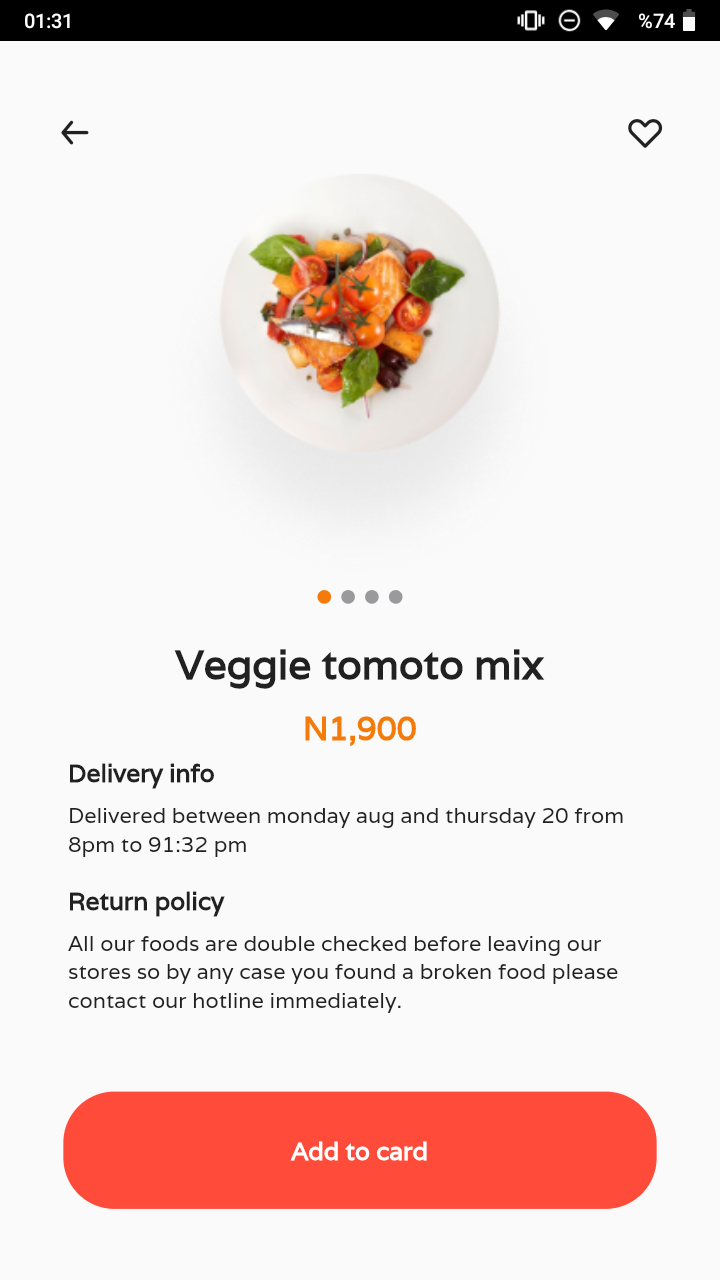Tap the back arrow to return

[x=74, y=132]
